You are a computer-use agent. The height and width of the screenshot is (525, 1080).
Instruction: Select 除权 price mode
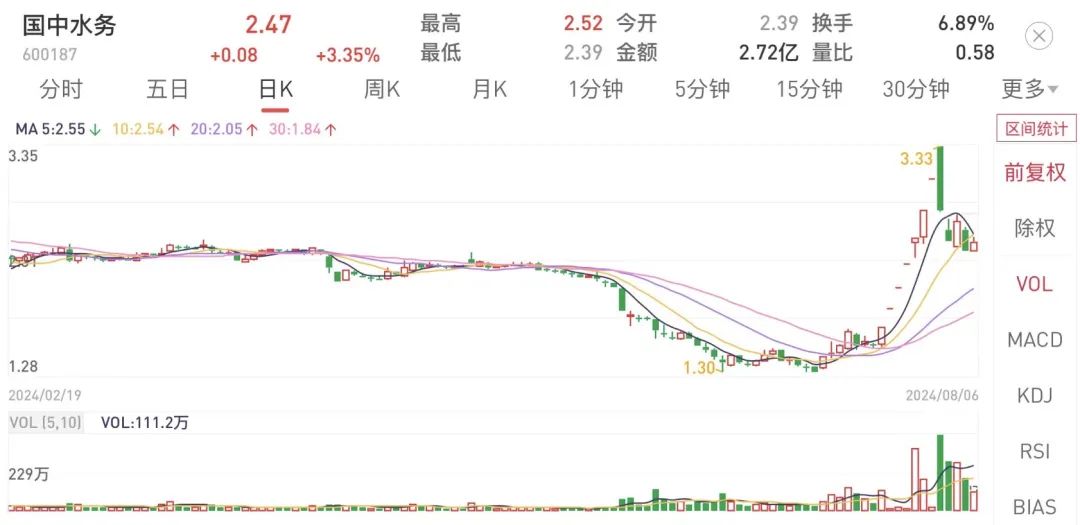coord(1035,228)
